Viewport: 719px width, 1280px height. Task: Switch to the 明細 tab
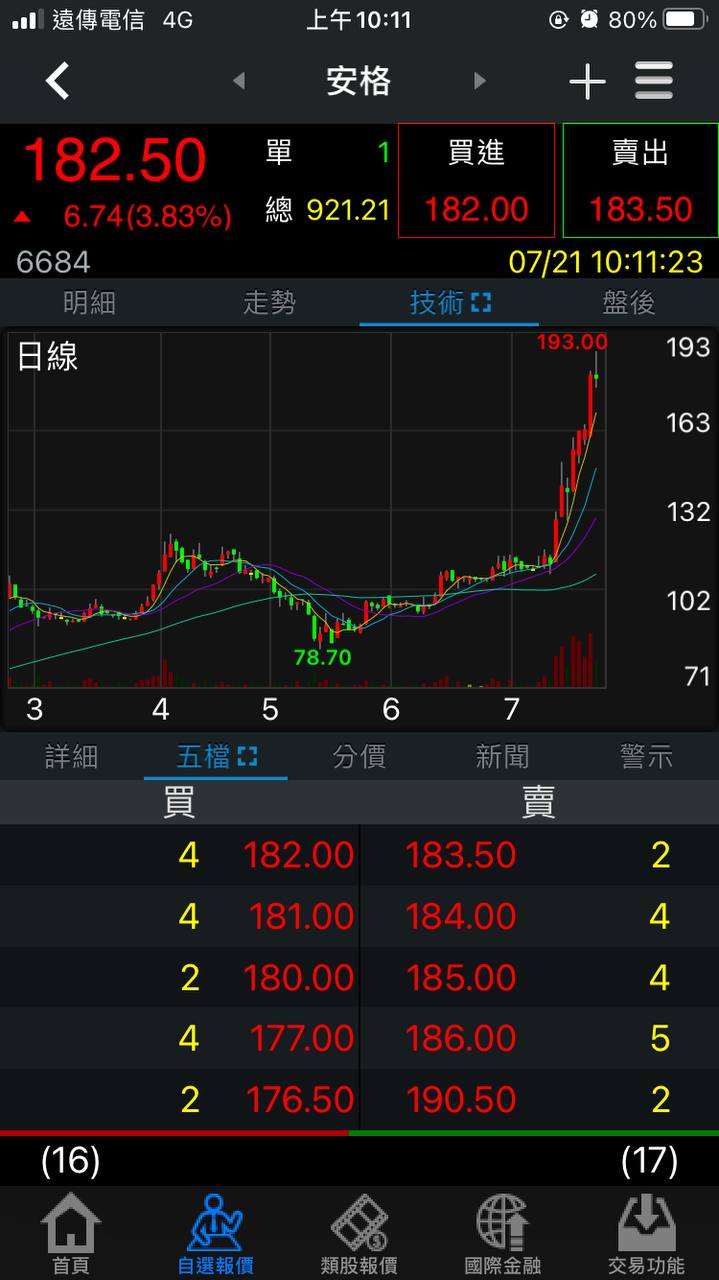tap(90, 302)
